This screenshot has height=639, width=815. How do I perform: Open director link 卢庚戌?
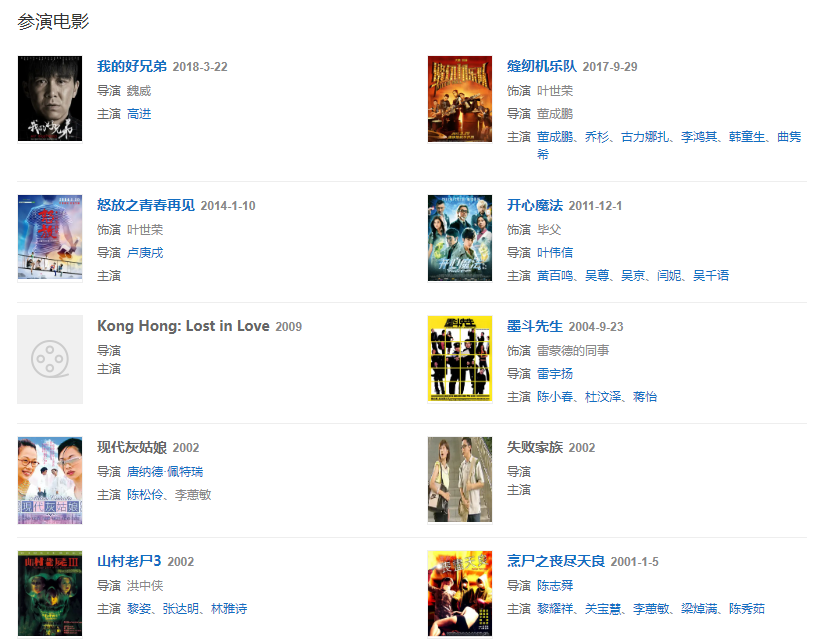tap(145, 253)
